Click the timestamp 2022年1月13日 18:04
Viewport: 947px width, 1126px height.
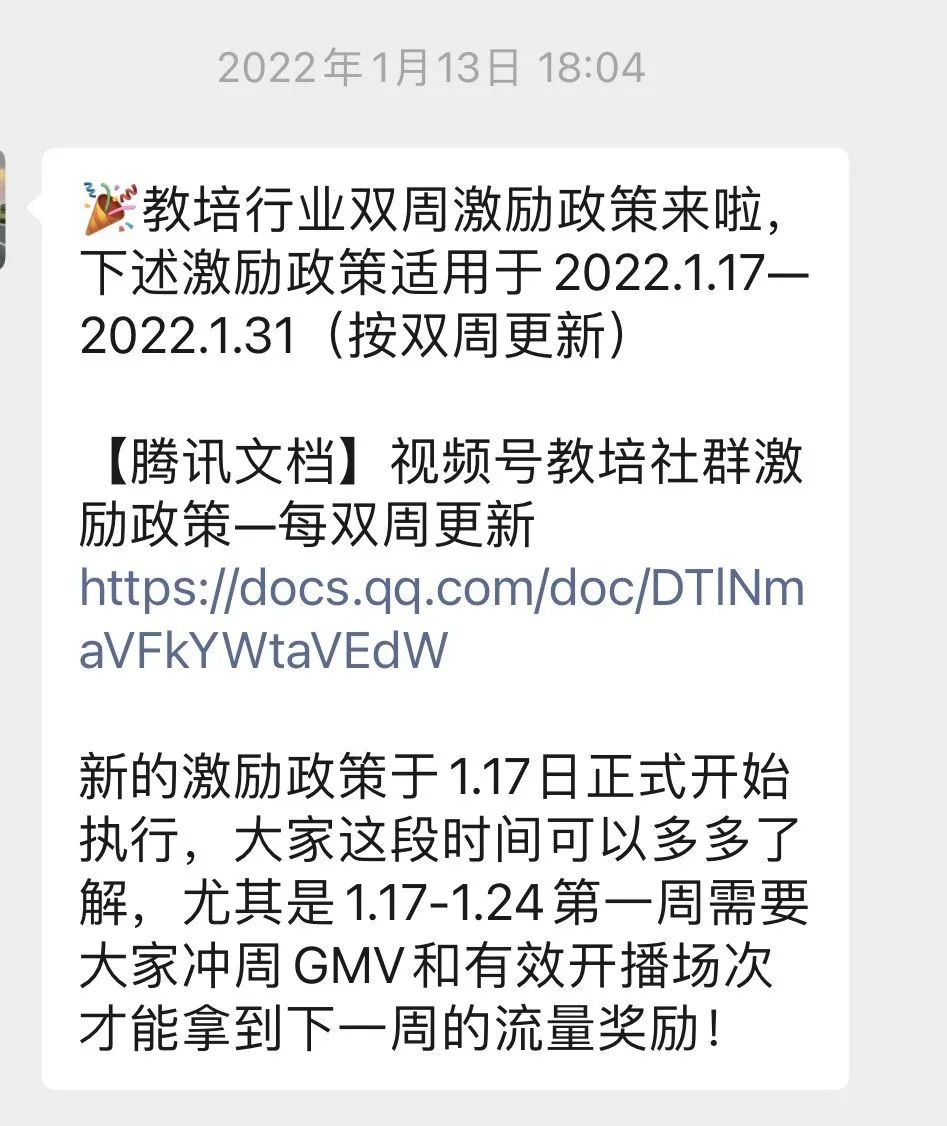click(x=430, y=68)
